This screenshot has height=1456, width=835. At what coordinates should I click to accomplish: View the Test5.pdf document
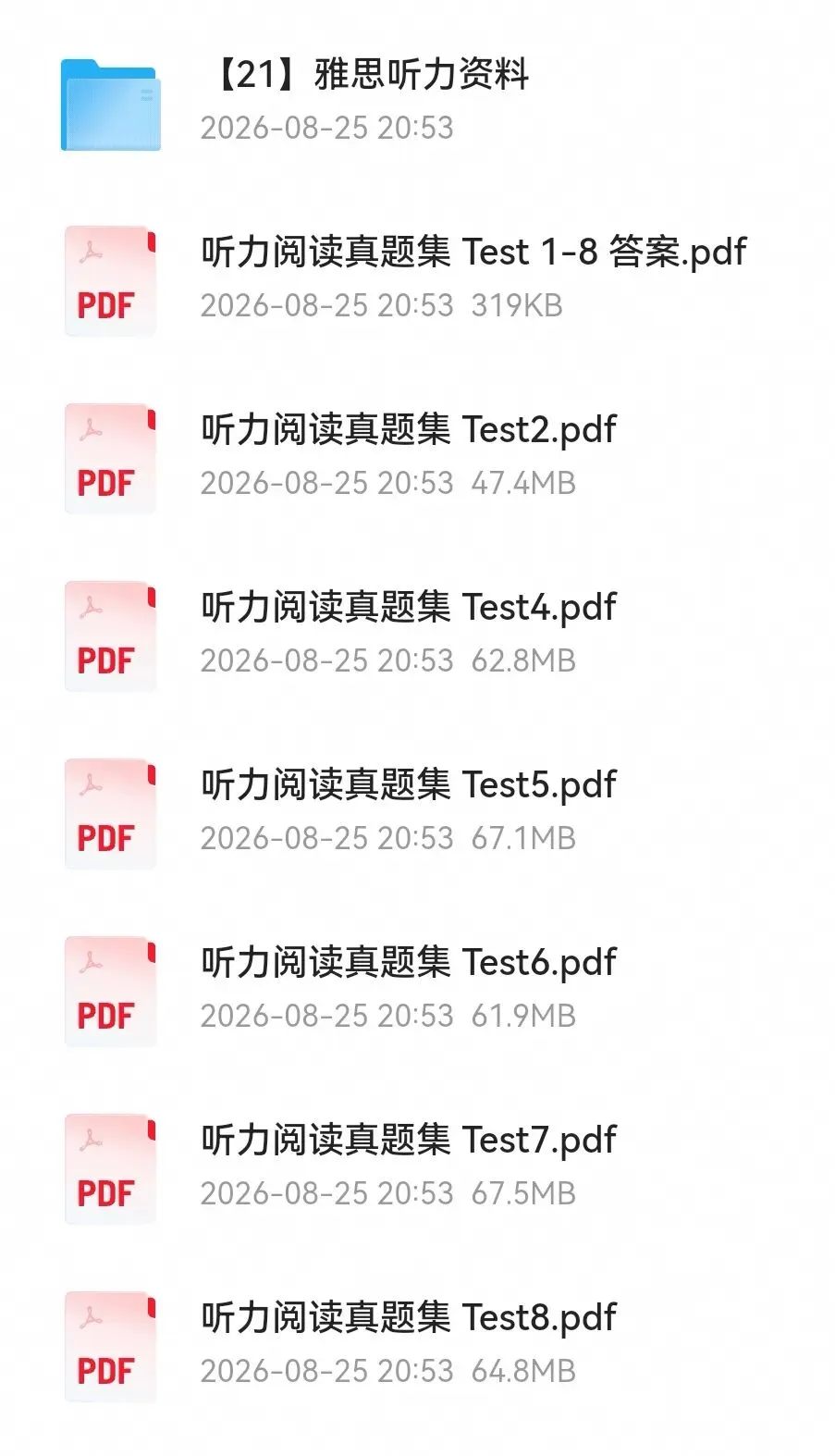coord(417,812)
